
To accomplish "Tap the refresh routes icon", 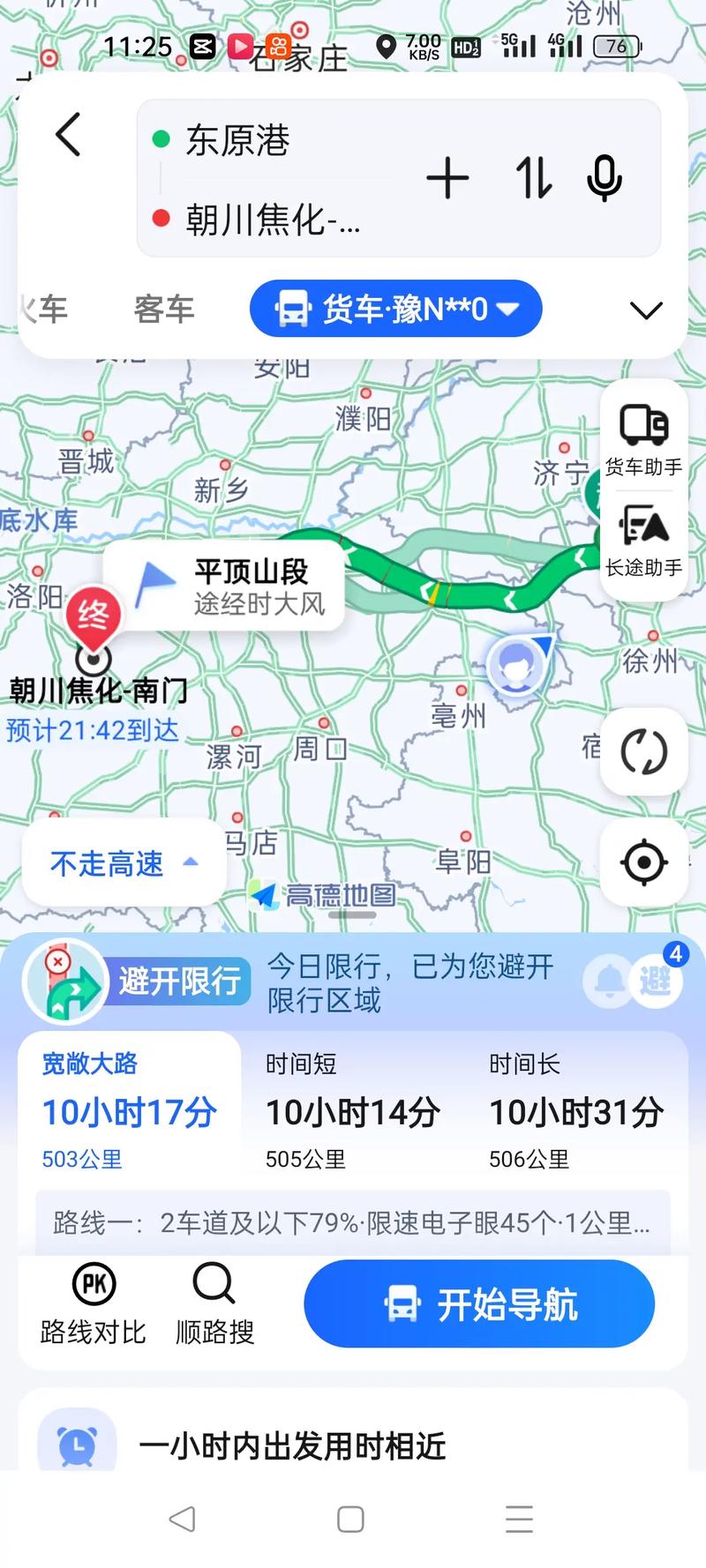I will coord(643,751).
